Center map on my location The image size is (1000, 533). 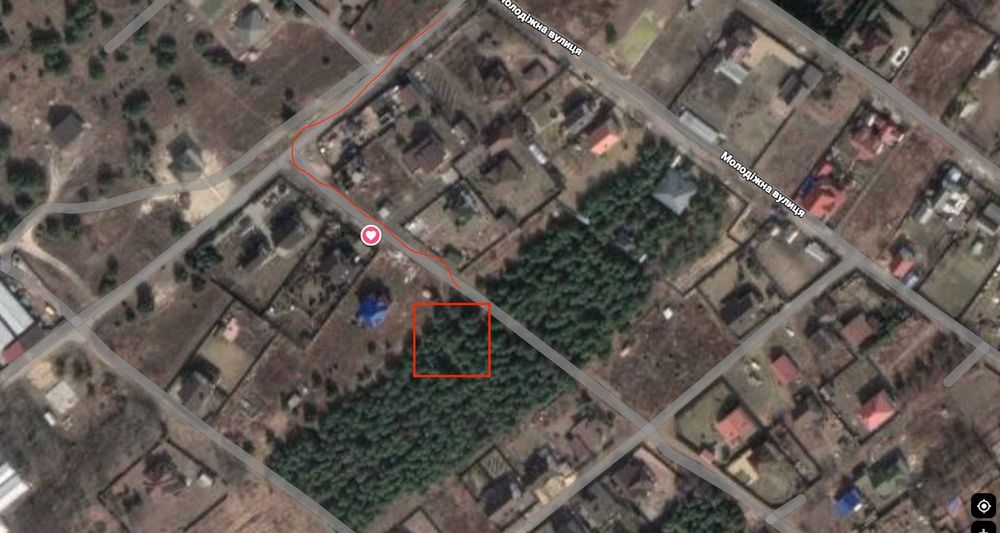[x=984, y=506]
